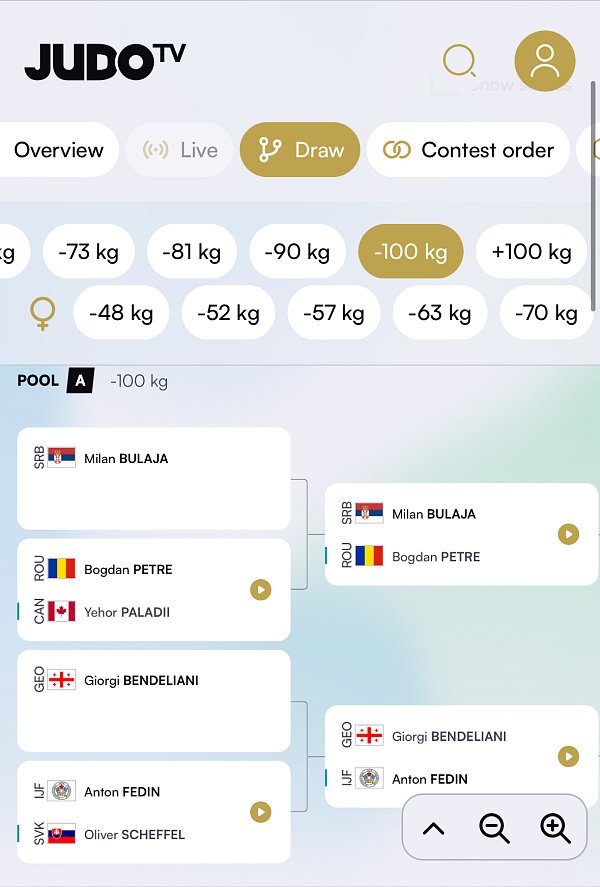Select the women's -57 kg category
Screen dimensions: 600x887
tap(334, 313)
